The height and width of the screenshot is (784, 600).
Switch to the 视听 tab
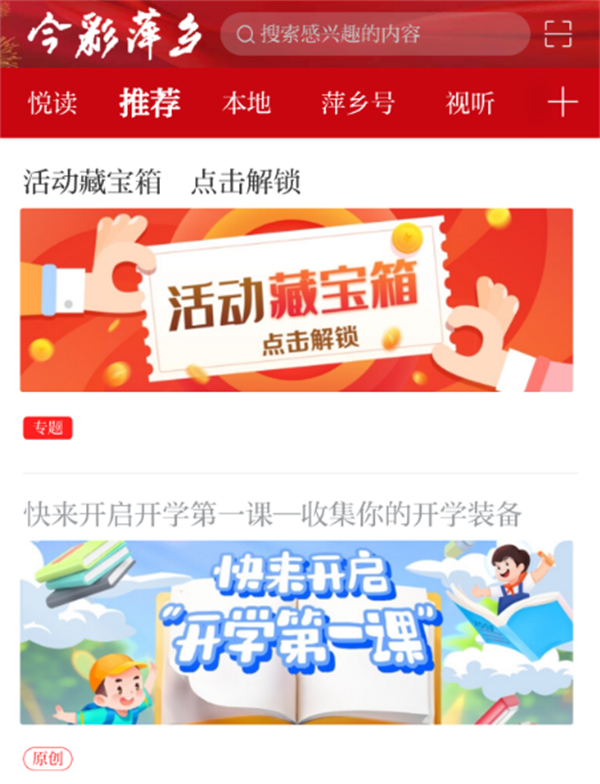tap(469, 103)
